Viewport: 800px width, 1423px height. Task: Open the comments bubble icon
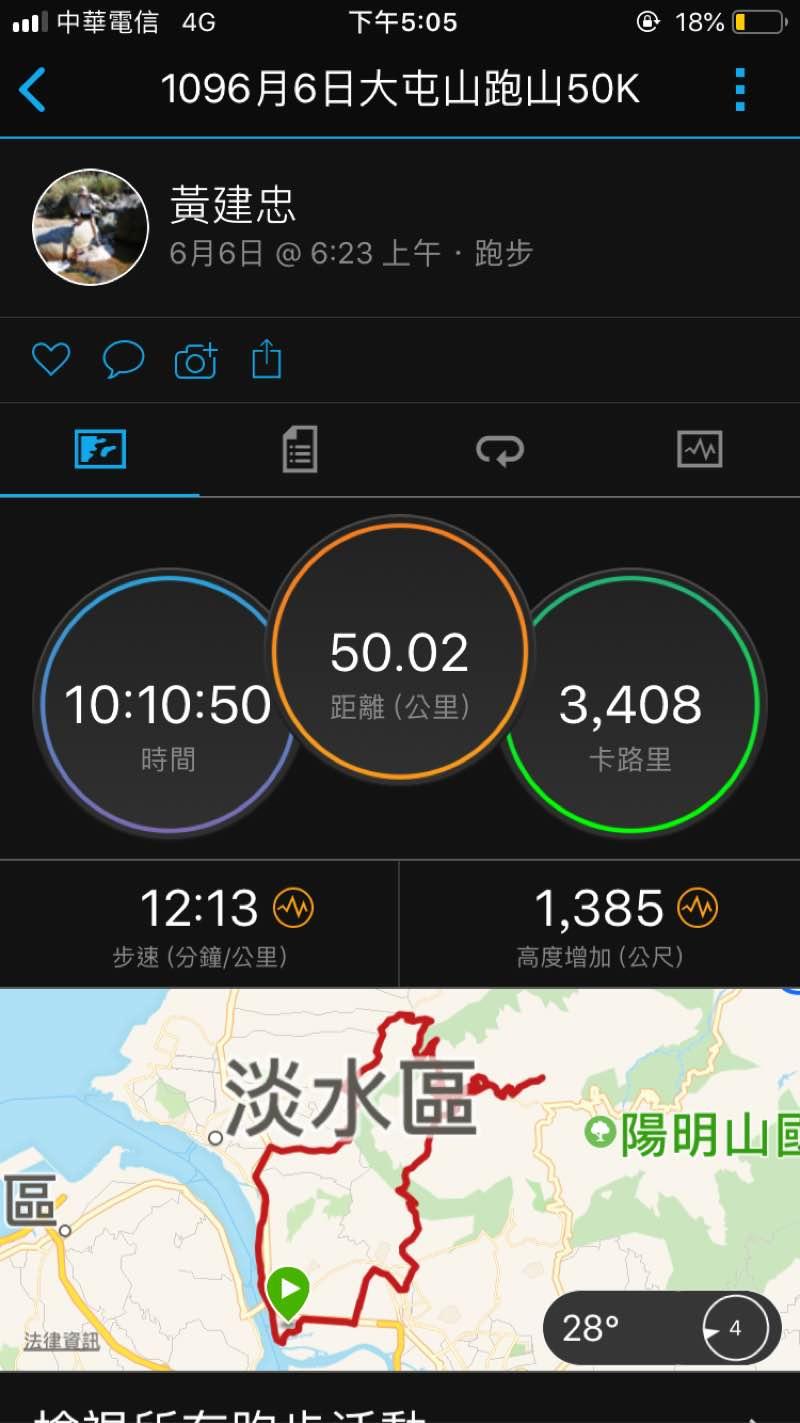point(123,359)
